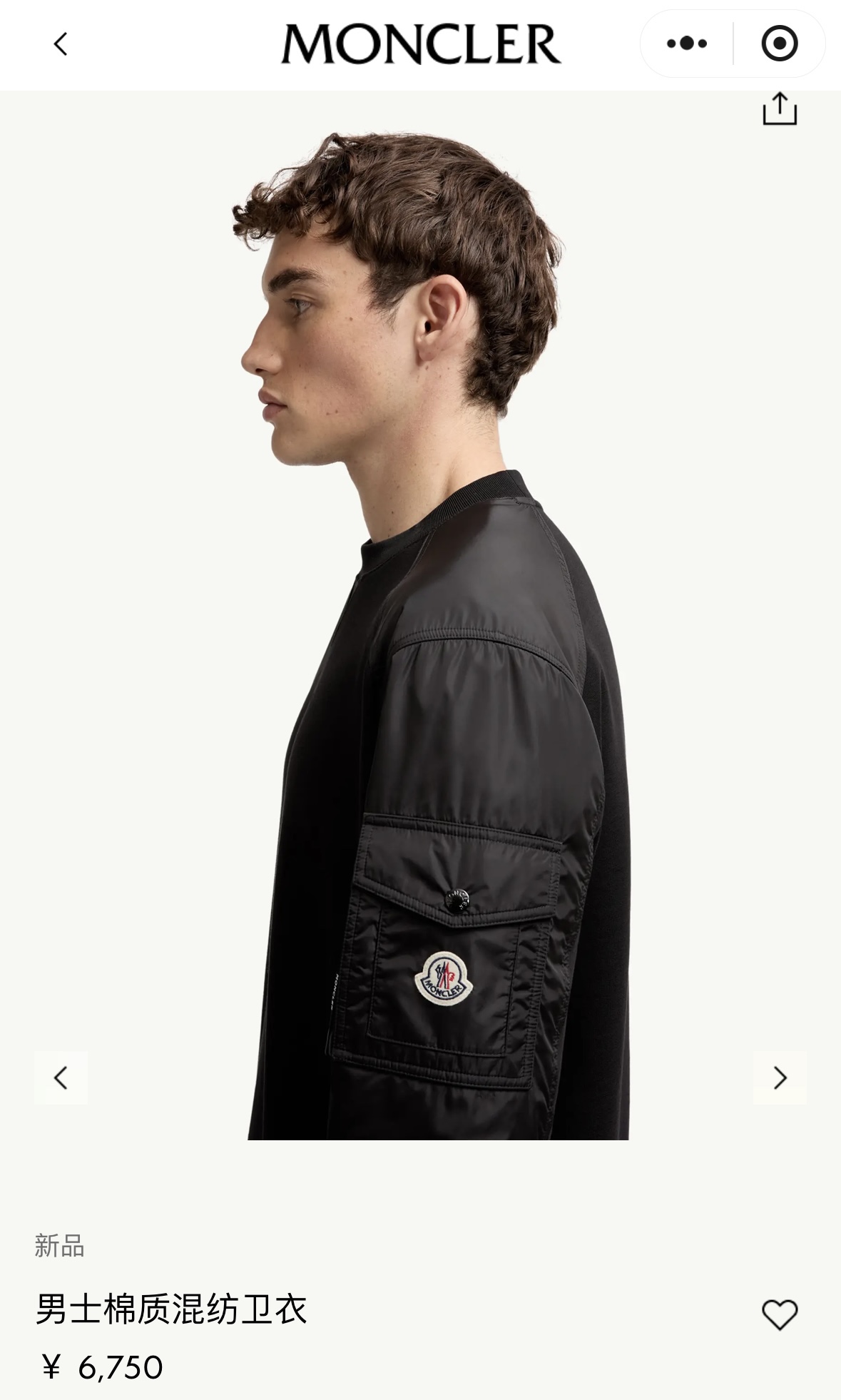Close the mini program via target icon
This screenshot has height=1400, width=841.
point(779,44)
